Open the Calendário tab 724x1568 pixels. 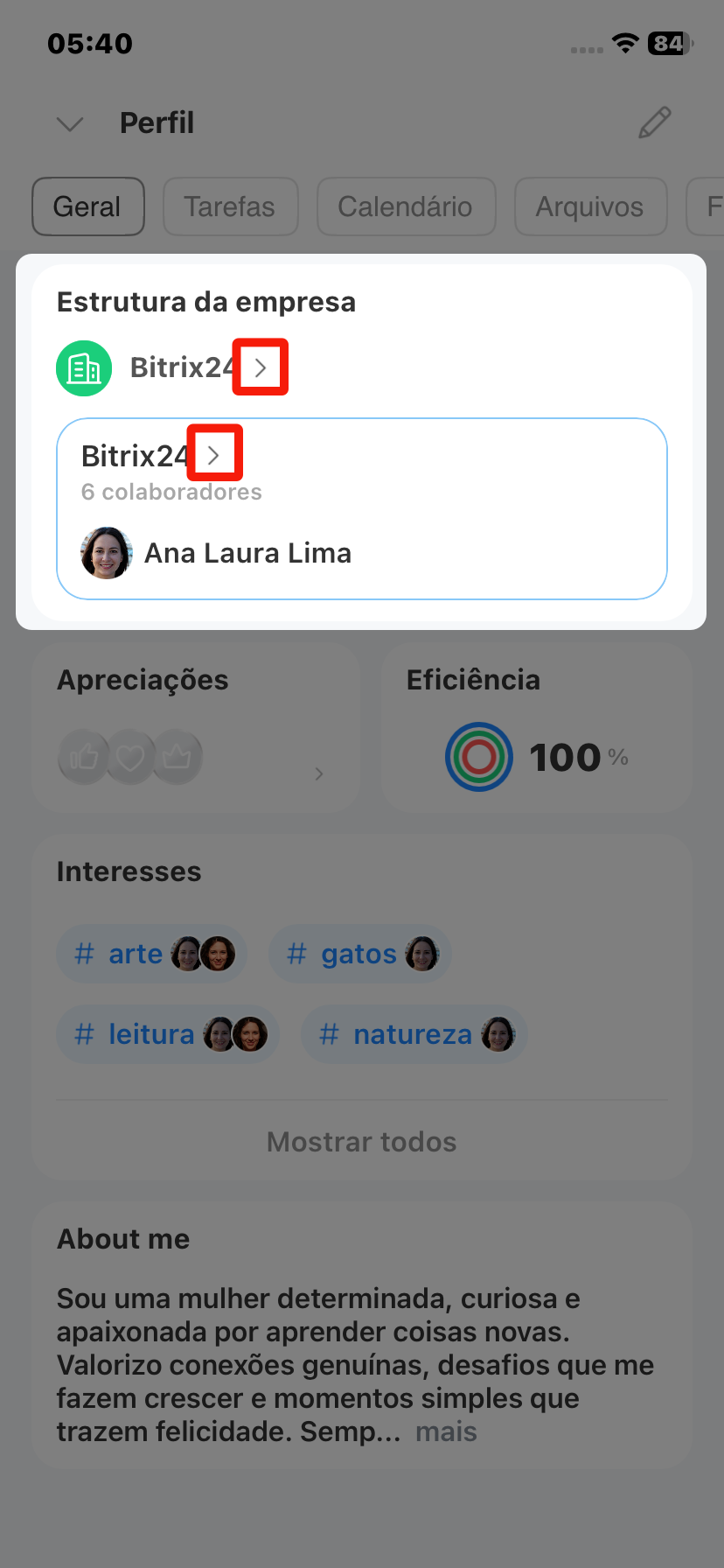(x=406, y=206)
